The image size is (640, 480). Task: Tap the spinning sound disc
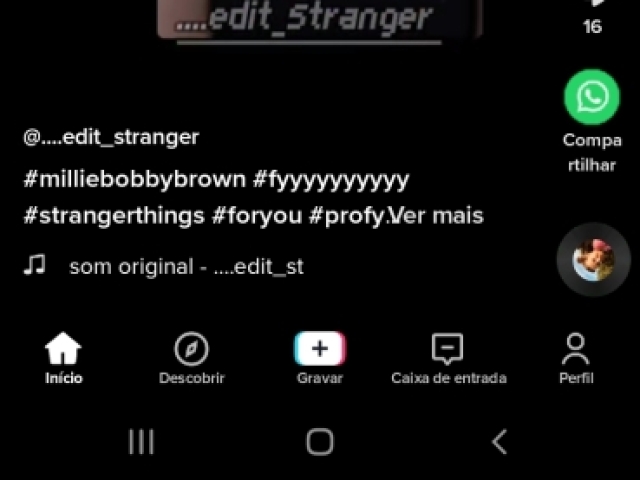tap(593, 260)
